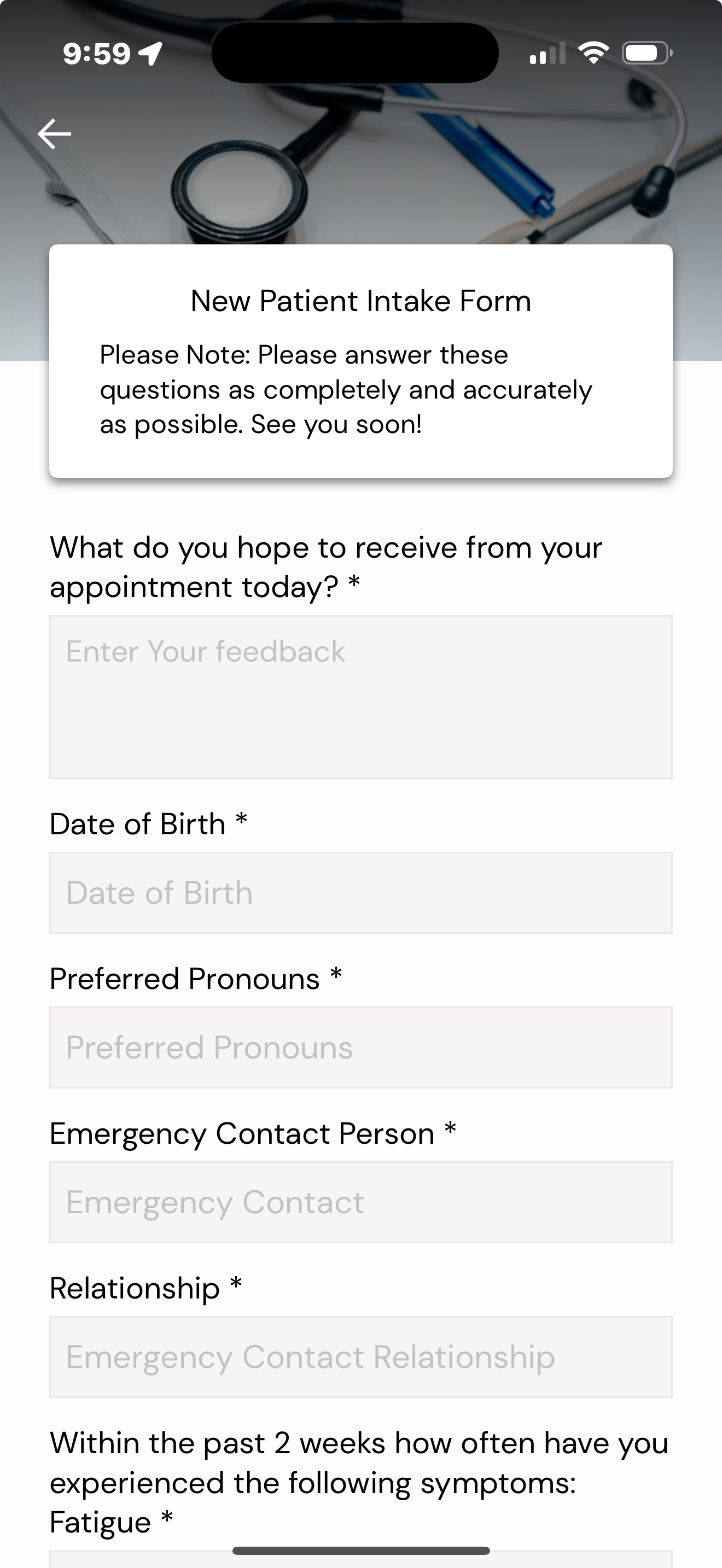The height and width of the screenshot is (1568, 722).
Task: Tap the Relationship field label
Action: pos(144,1288)
